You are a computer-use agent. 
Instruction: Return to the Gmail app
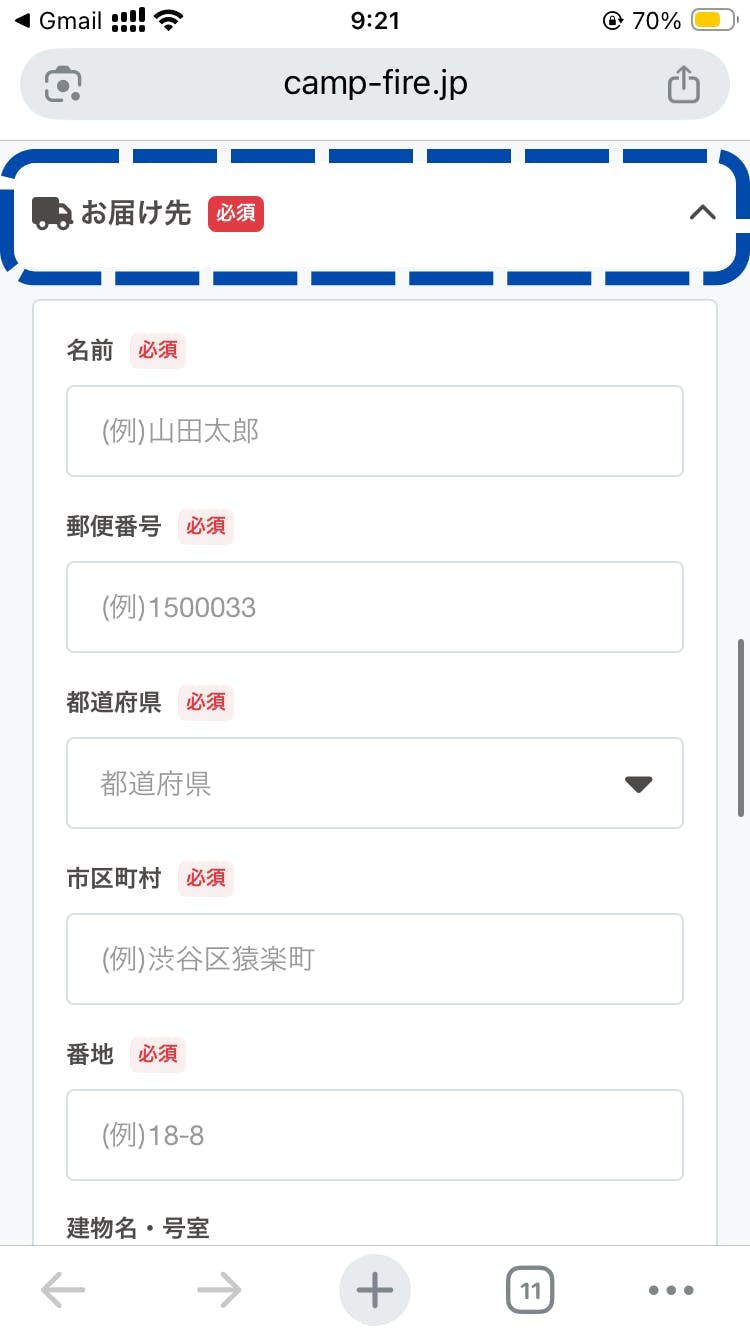[x=58, y=21]
